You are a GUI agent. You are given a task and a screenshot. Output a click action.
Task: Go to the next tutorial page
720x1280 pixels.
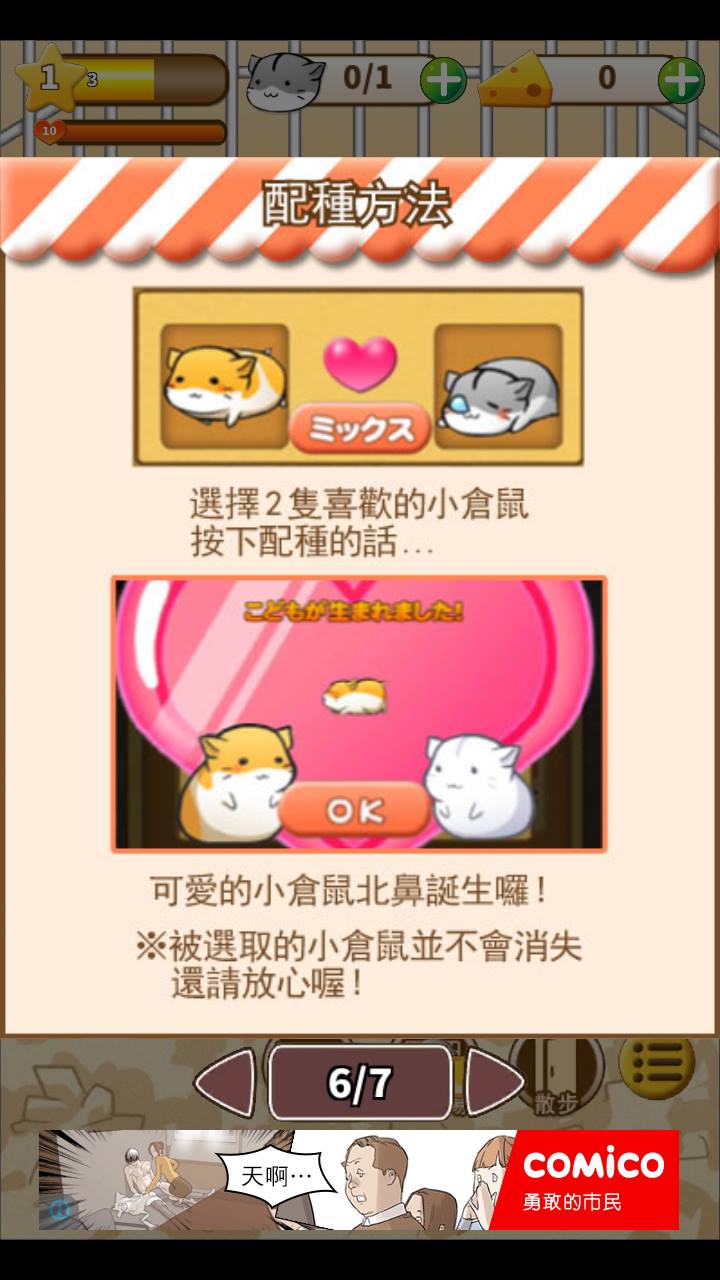tap(495, 1081)
